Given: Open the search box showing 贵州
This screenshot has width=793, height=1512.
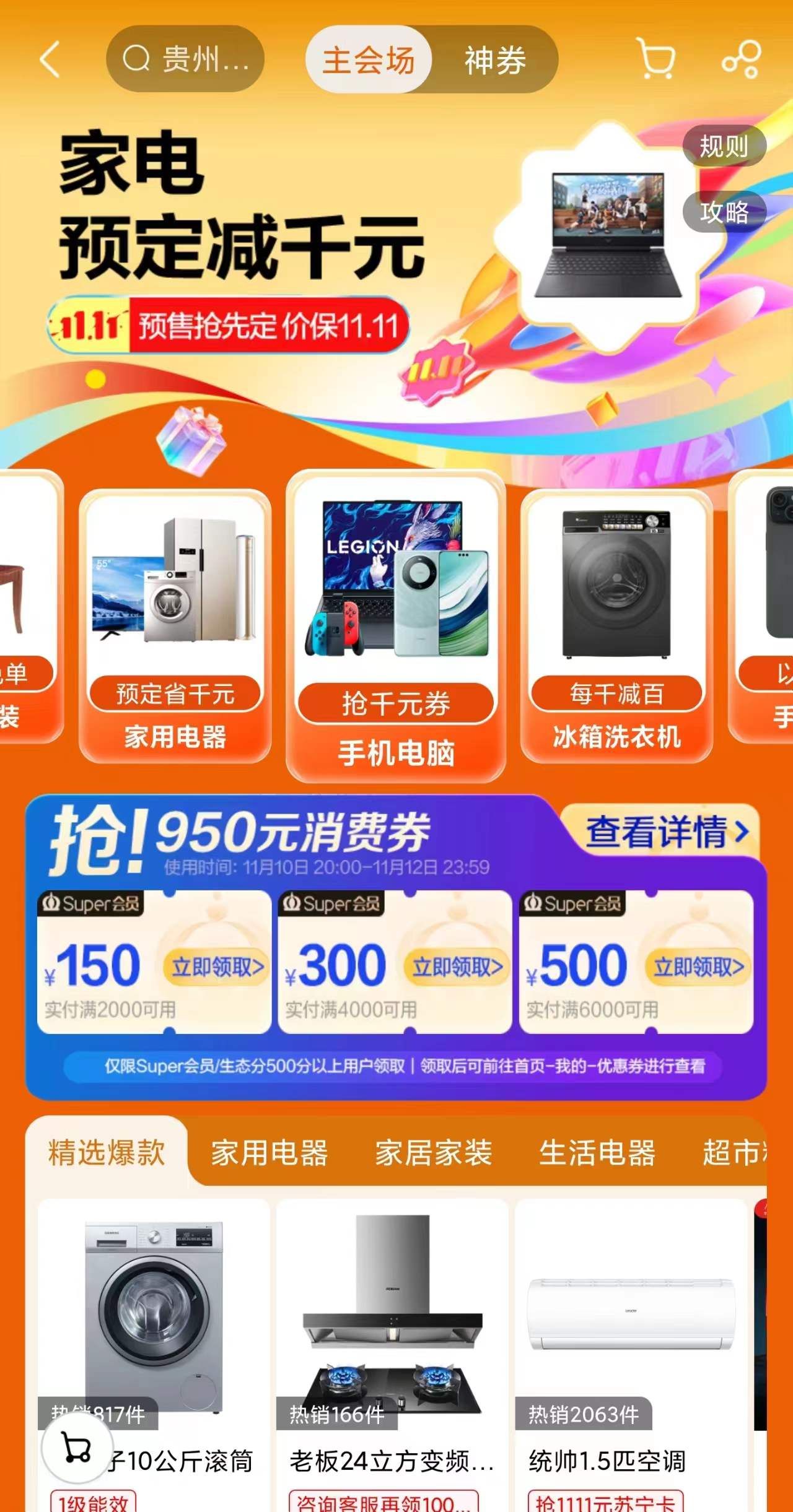Looking at the screenshot, I should [186, 59].
